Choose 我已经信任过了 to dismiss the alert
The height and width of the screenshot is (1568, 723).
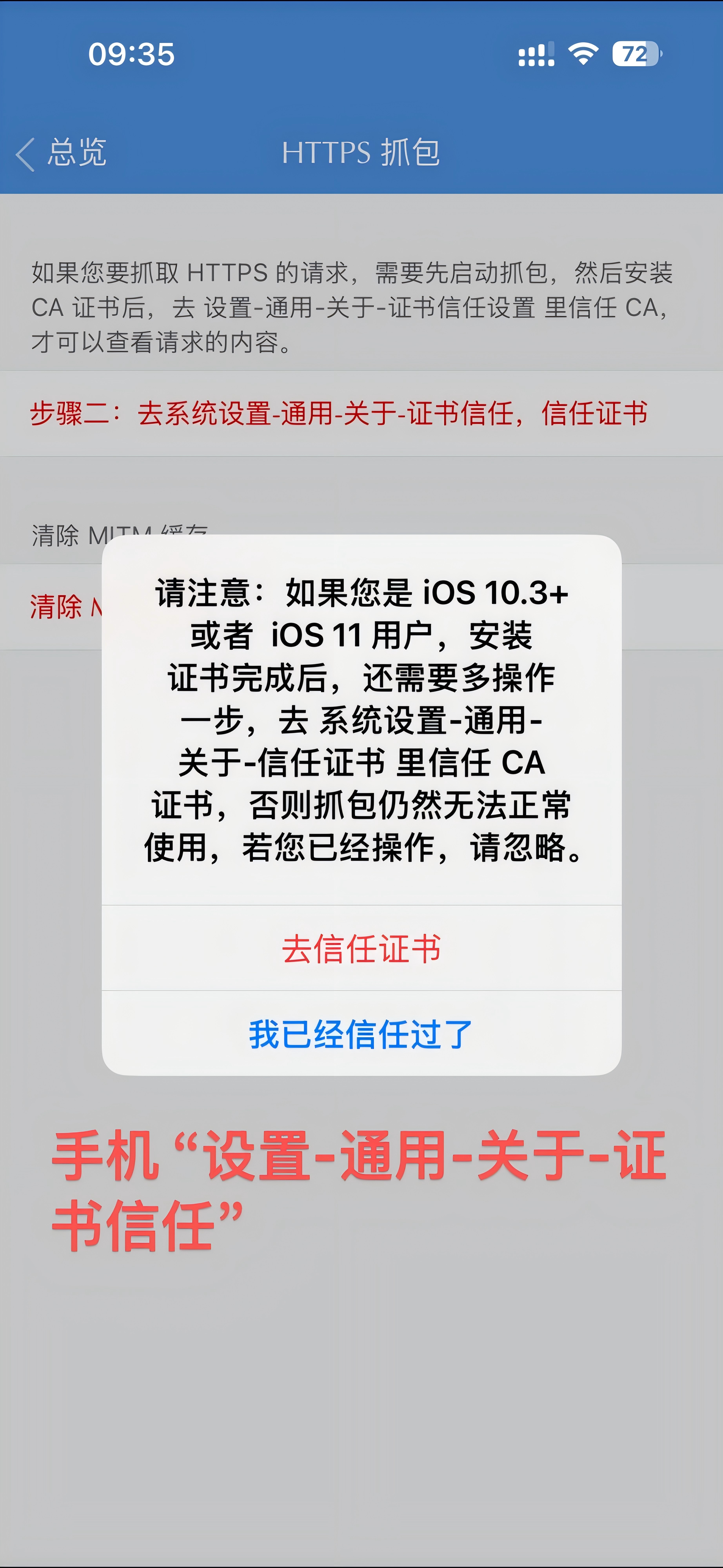(x=361, y=1034)
